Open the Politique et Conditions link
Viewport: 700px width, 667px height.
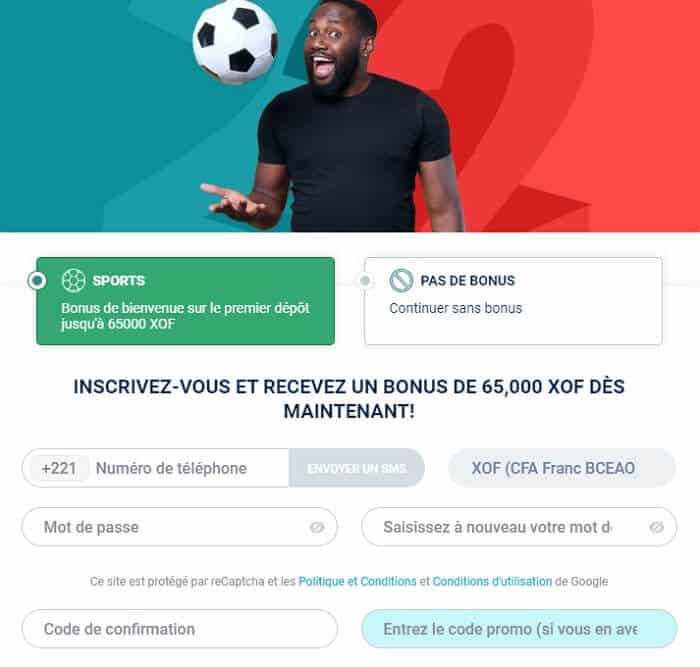(357, 581)
